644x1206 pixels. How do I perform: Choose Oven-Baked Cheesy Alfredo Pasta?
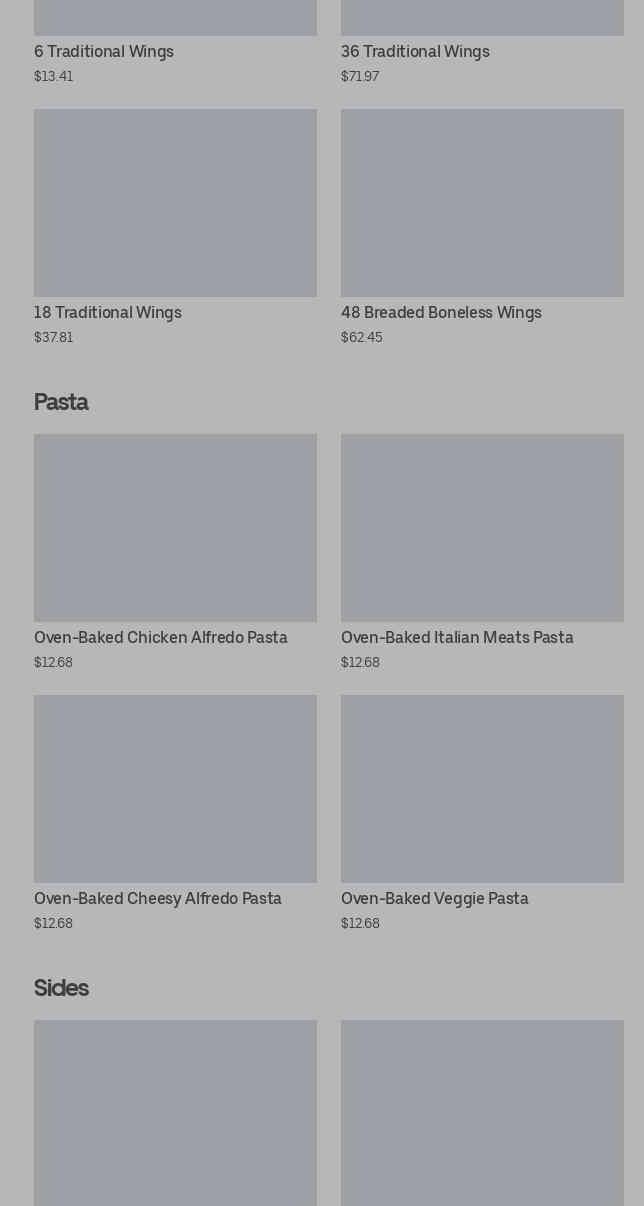(x=175, y=790)
